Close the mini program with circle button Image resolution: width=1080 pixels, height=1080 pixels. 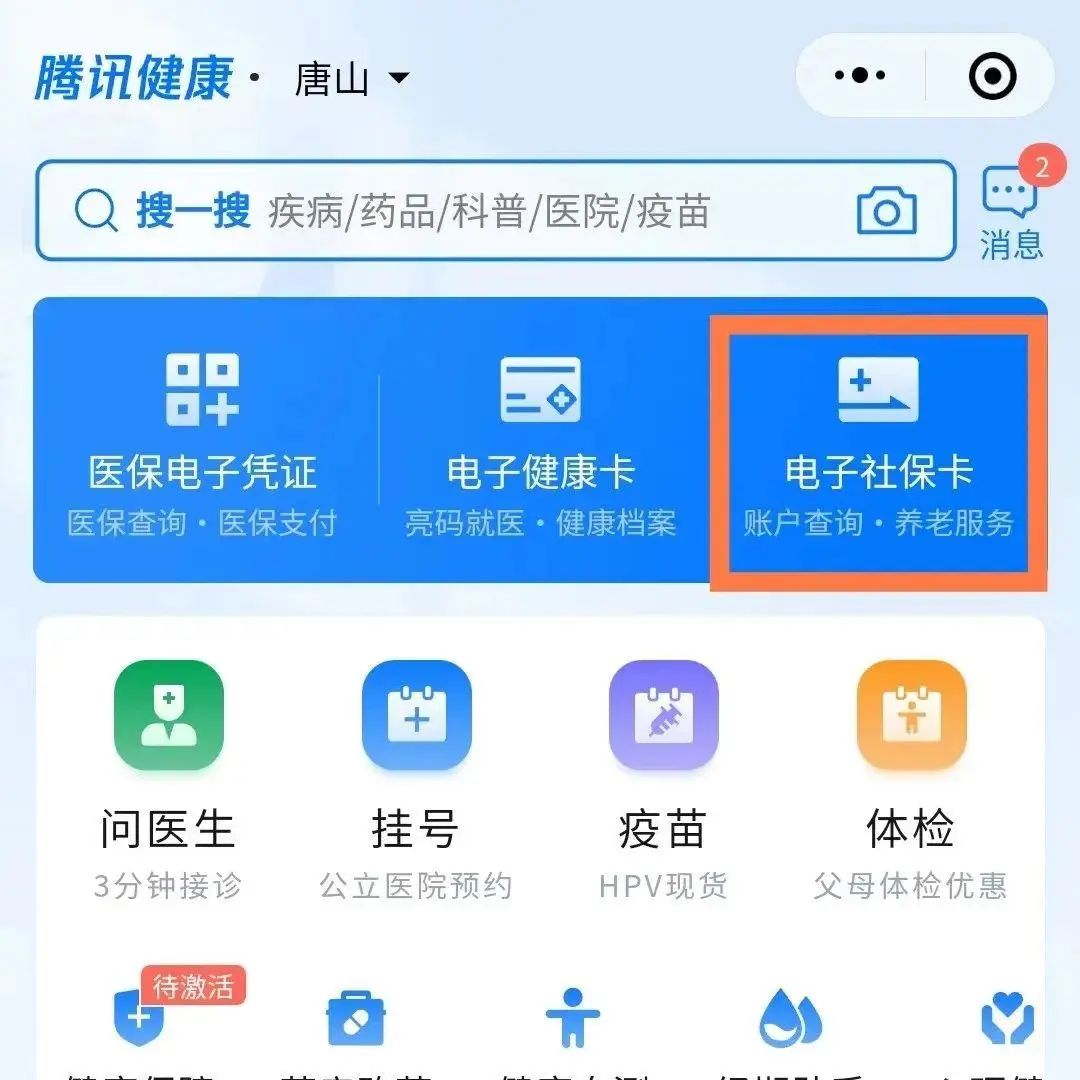click(992, 76)
